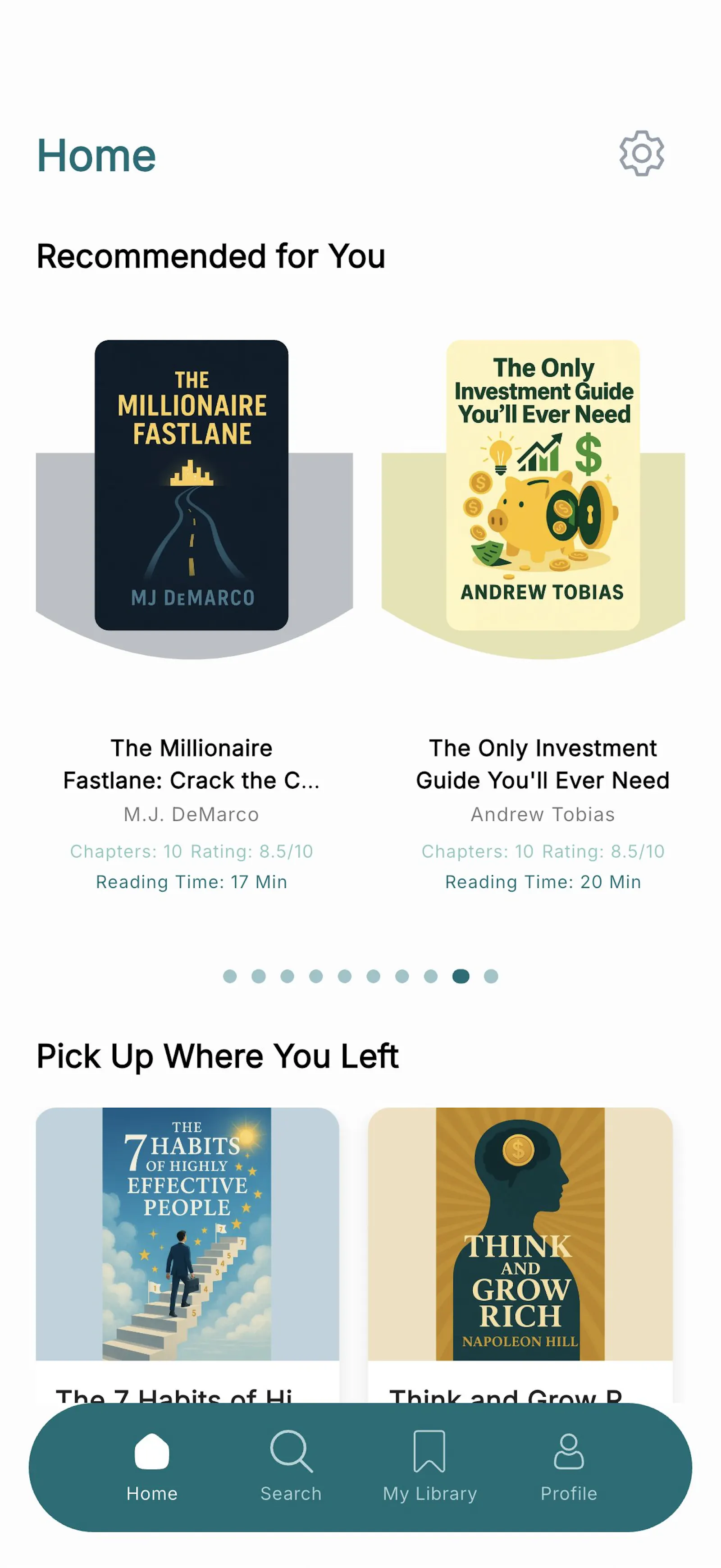Open the Profile tab
Image resolution: width=721 pixels, height=1568 pixels.
[568, 1467]
